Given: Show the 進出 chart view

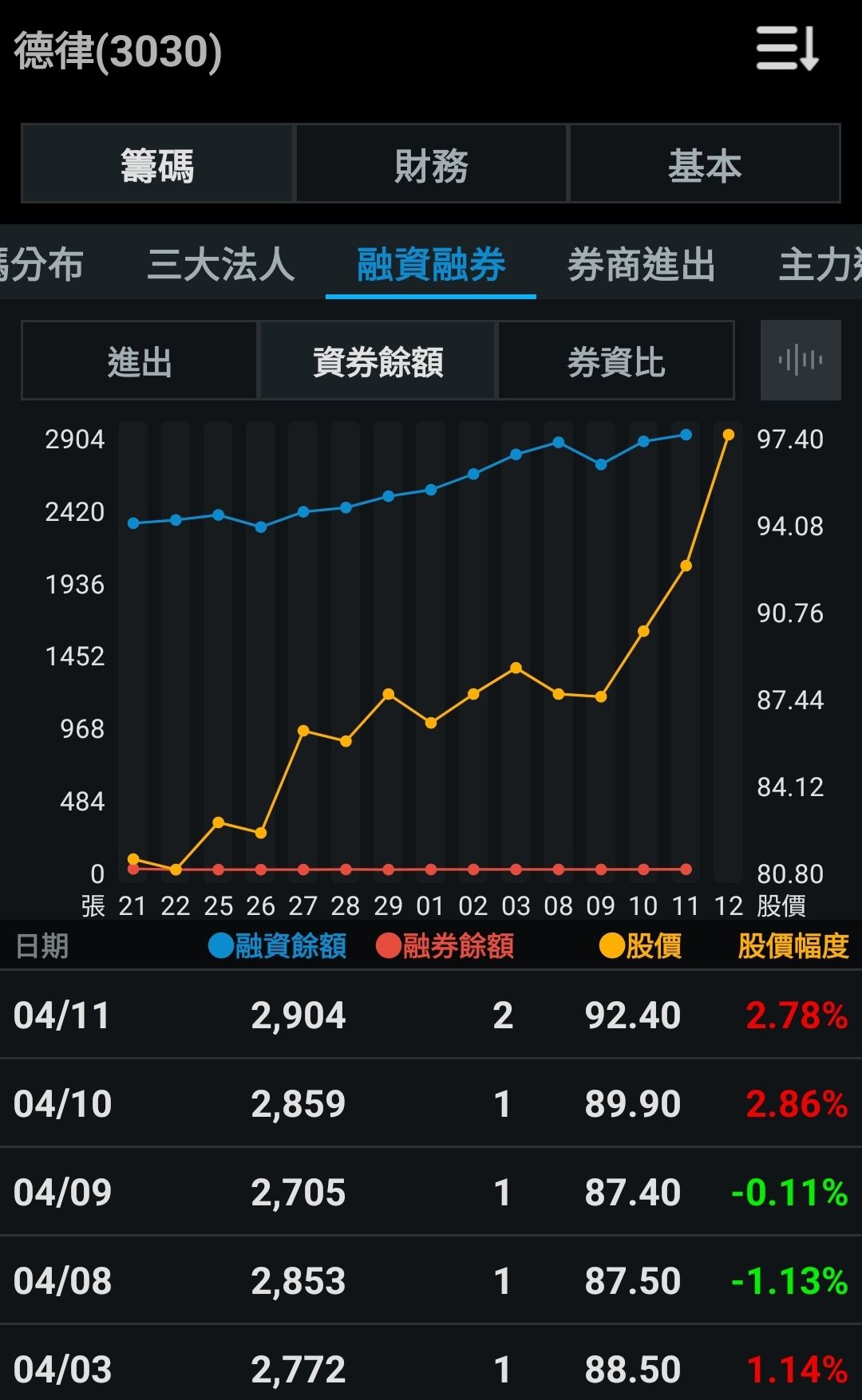Looking at the screenshot, I should pos(140,361).
